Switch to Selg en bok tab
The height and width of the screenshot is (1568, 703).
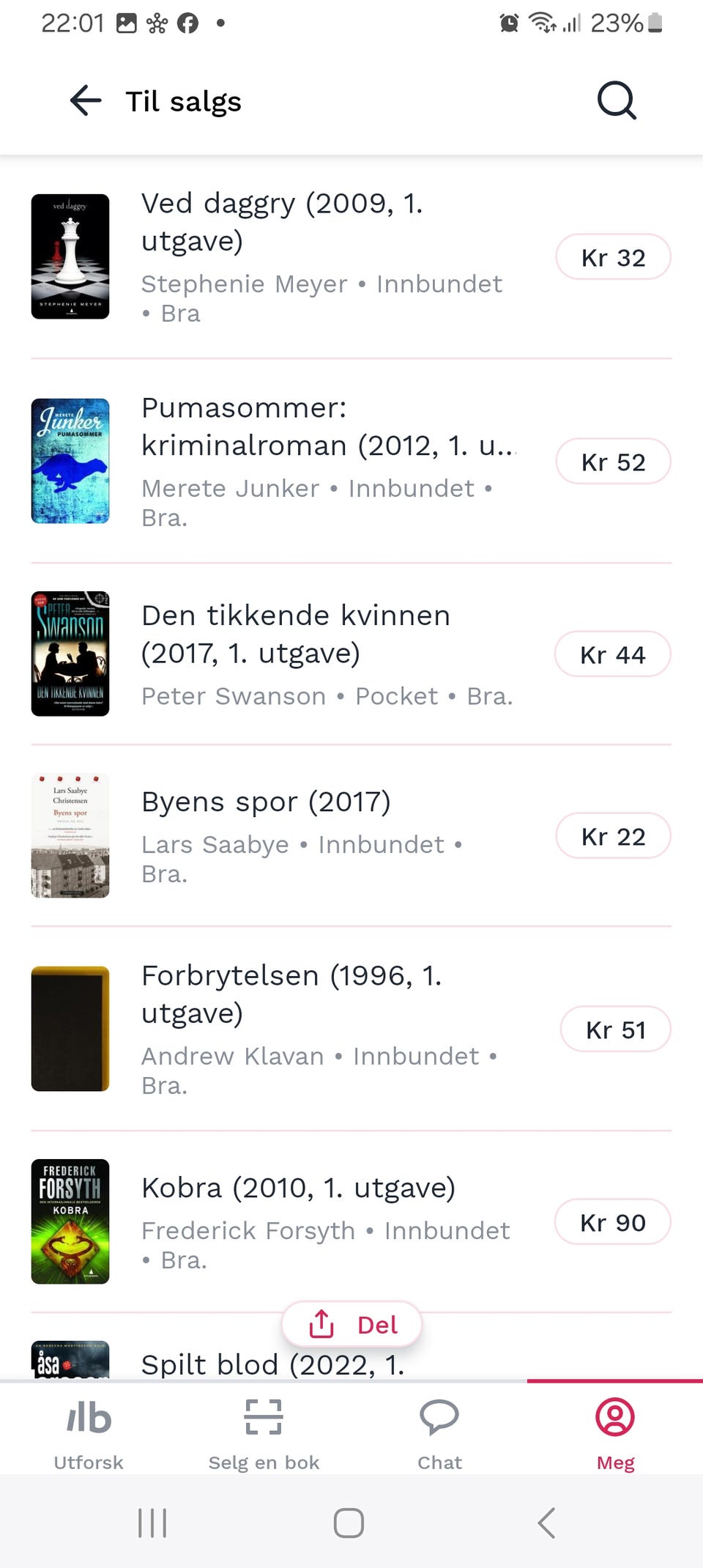pos(264,1433)
